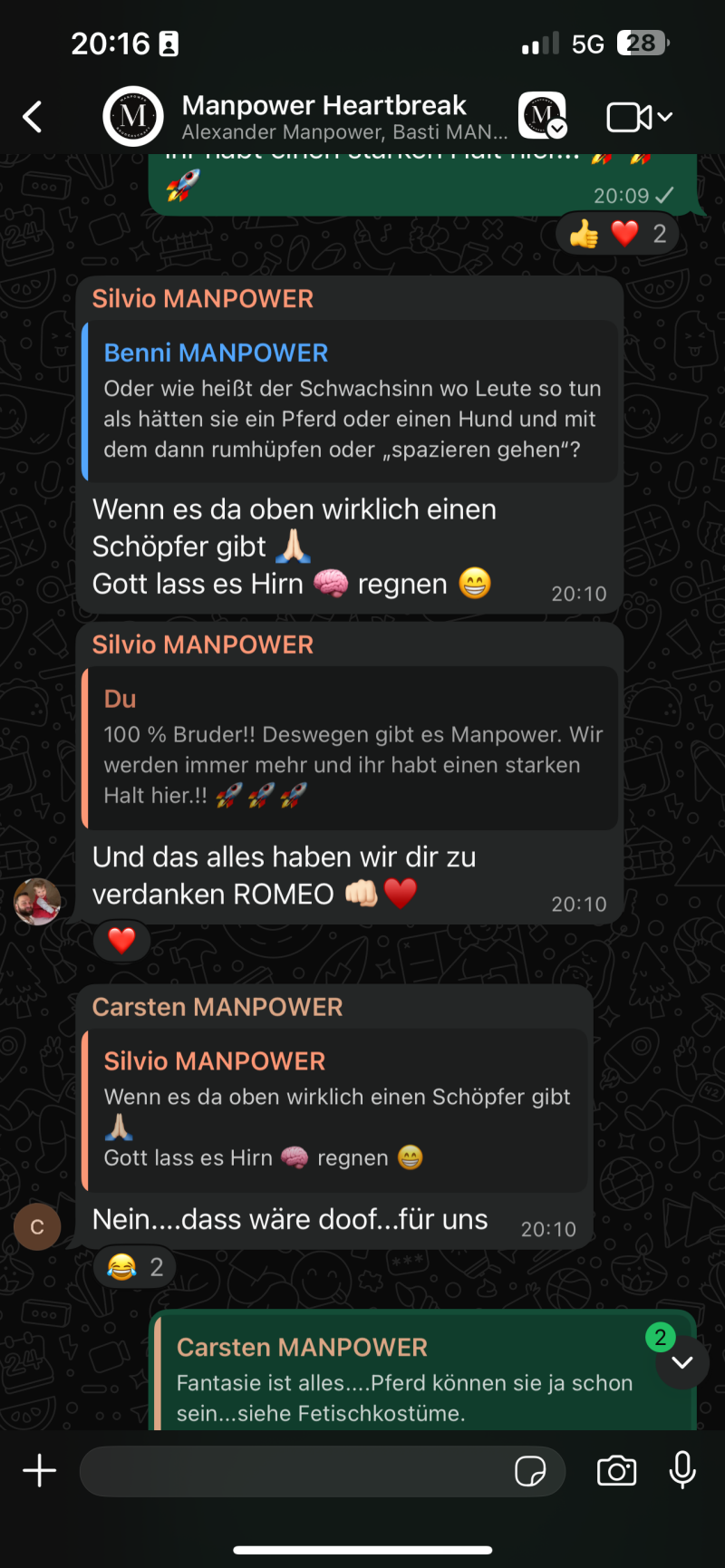Open Silvio's profile picture
Image resolution: width=725 pixels, height=1568 pixels.
pyautogui.click(x=37, y=901)
